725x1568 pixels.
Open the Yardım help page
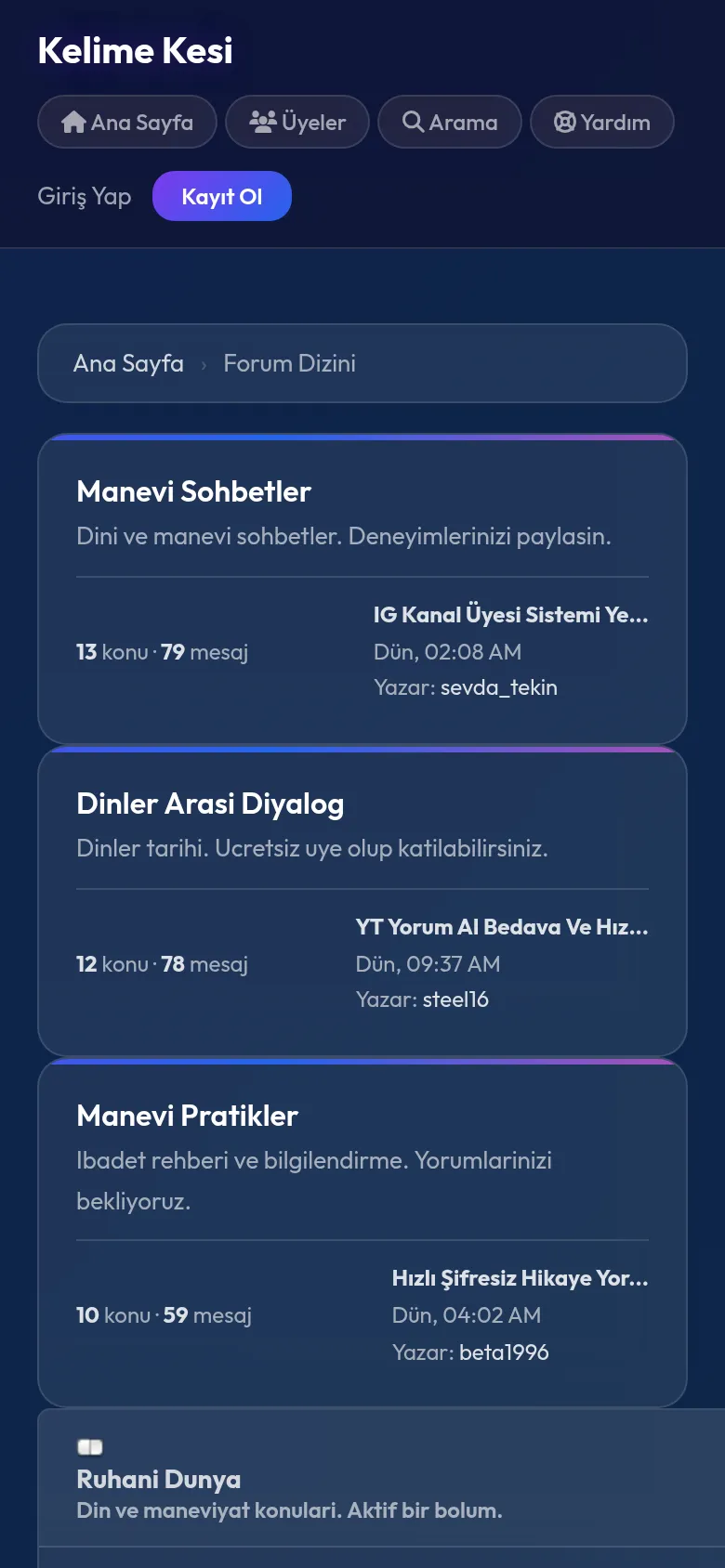click(x=602, y=122)
